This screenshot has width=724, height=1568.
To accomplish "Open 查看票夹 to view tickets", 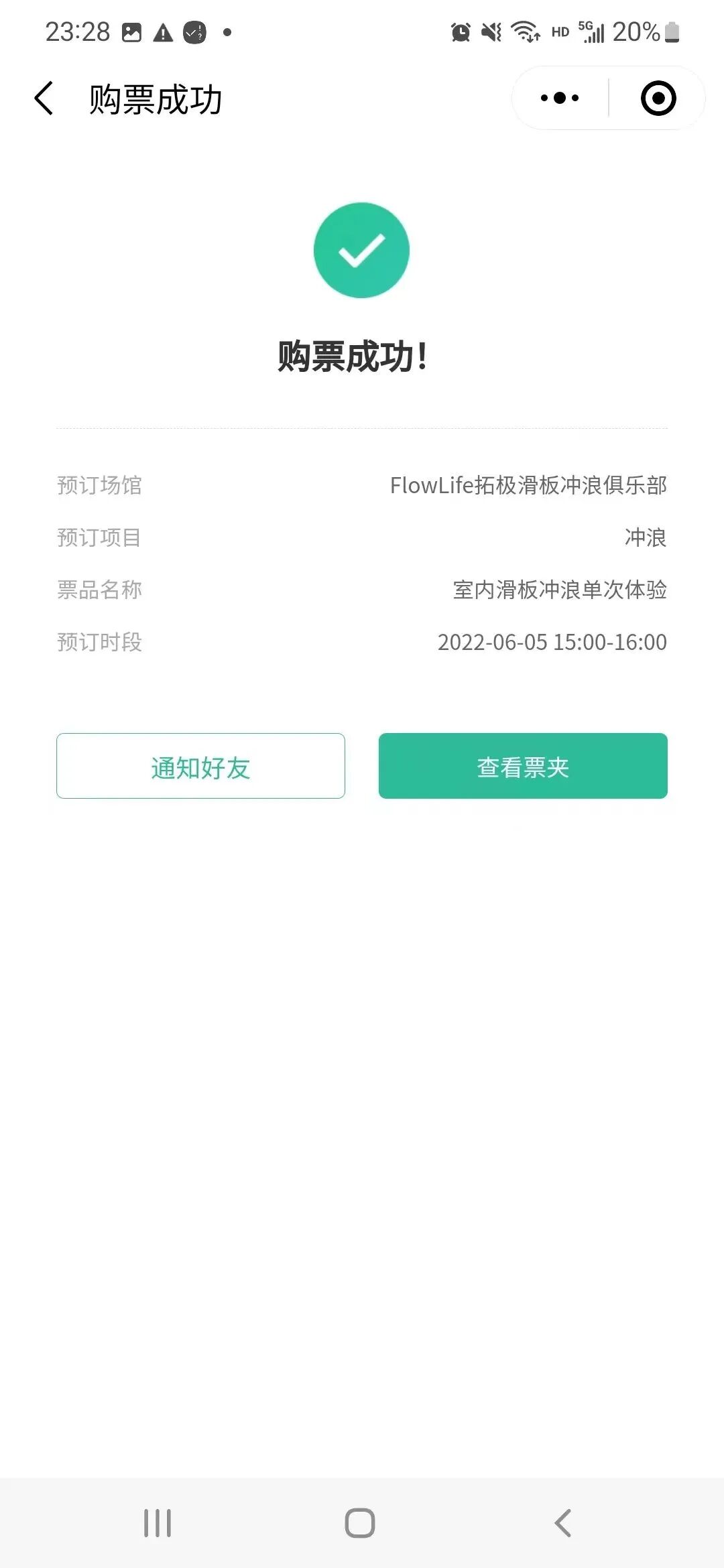I will [523, 766].
